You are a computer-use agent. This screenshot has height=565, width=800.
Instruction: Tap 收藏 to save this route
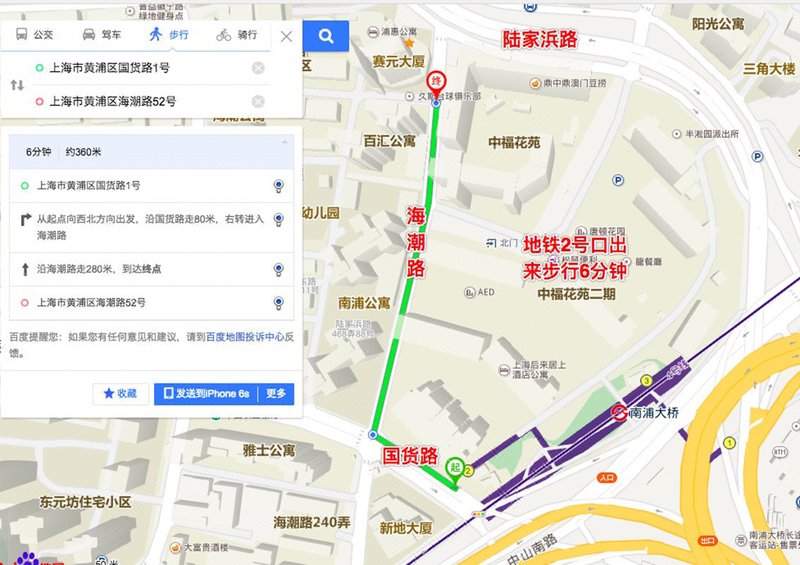pyautogui.click(x=119, y=394)
